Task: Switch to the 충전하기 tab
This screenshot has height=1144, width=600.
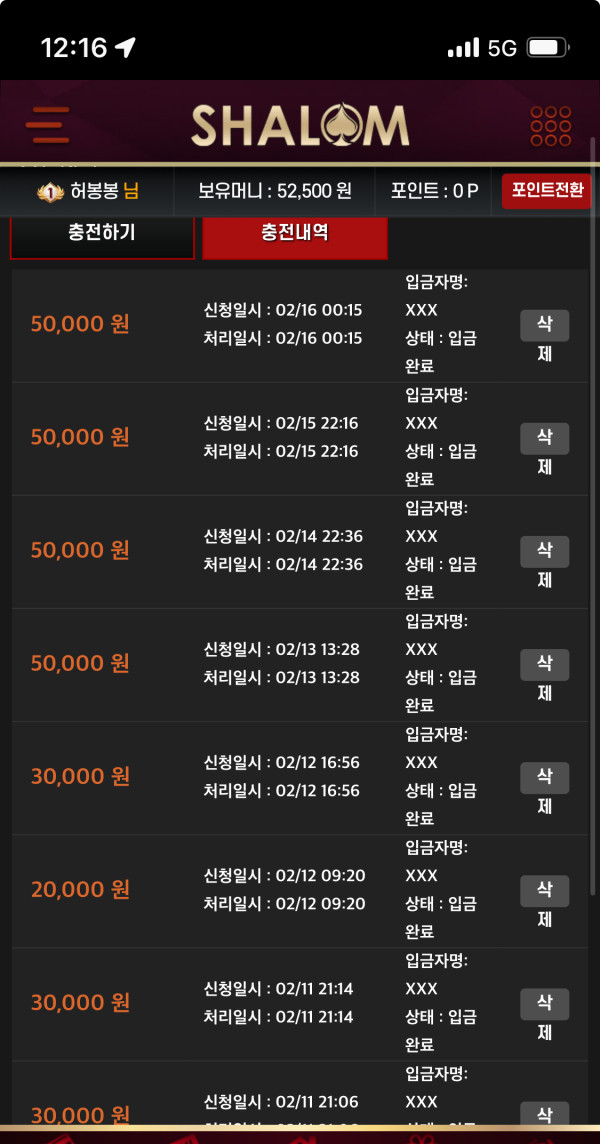Action: point(102,235)
